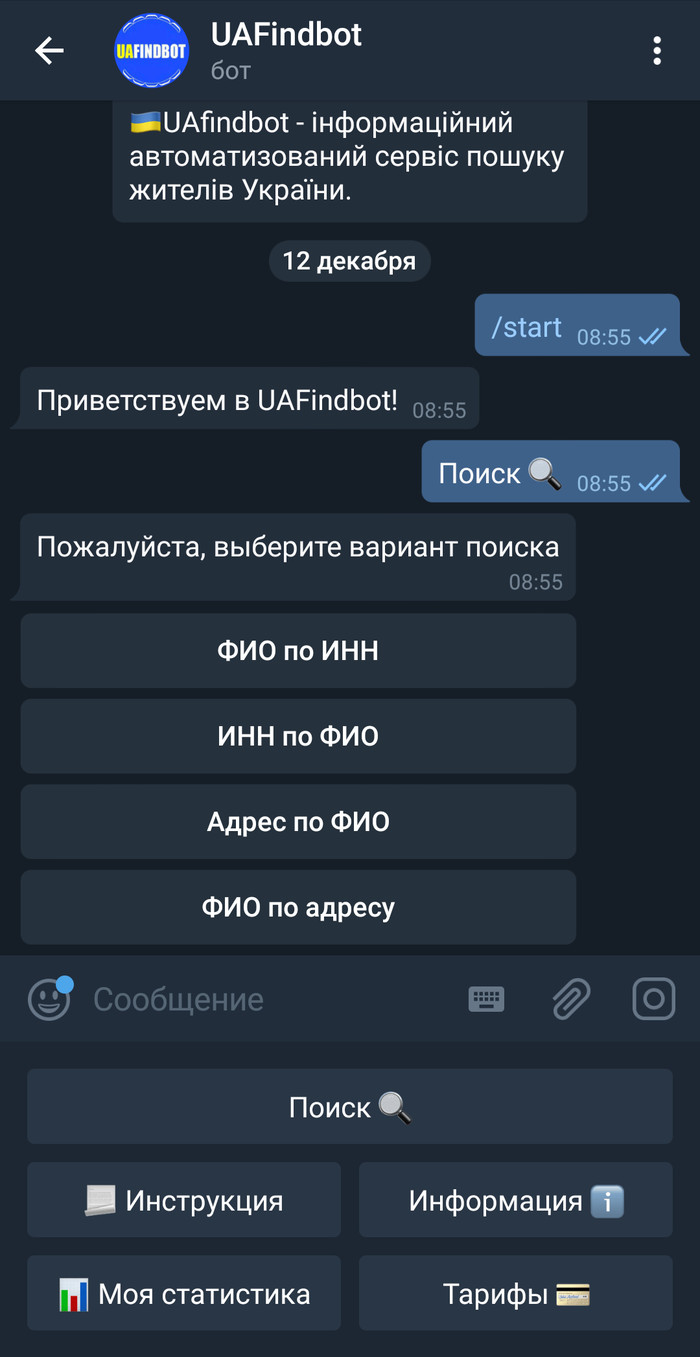Go back using the arrow
Screen dimensions: 700x1357
[49, 51]
